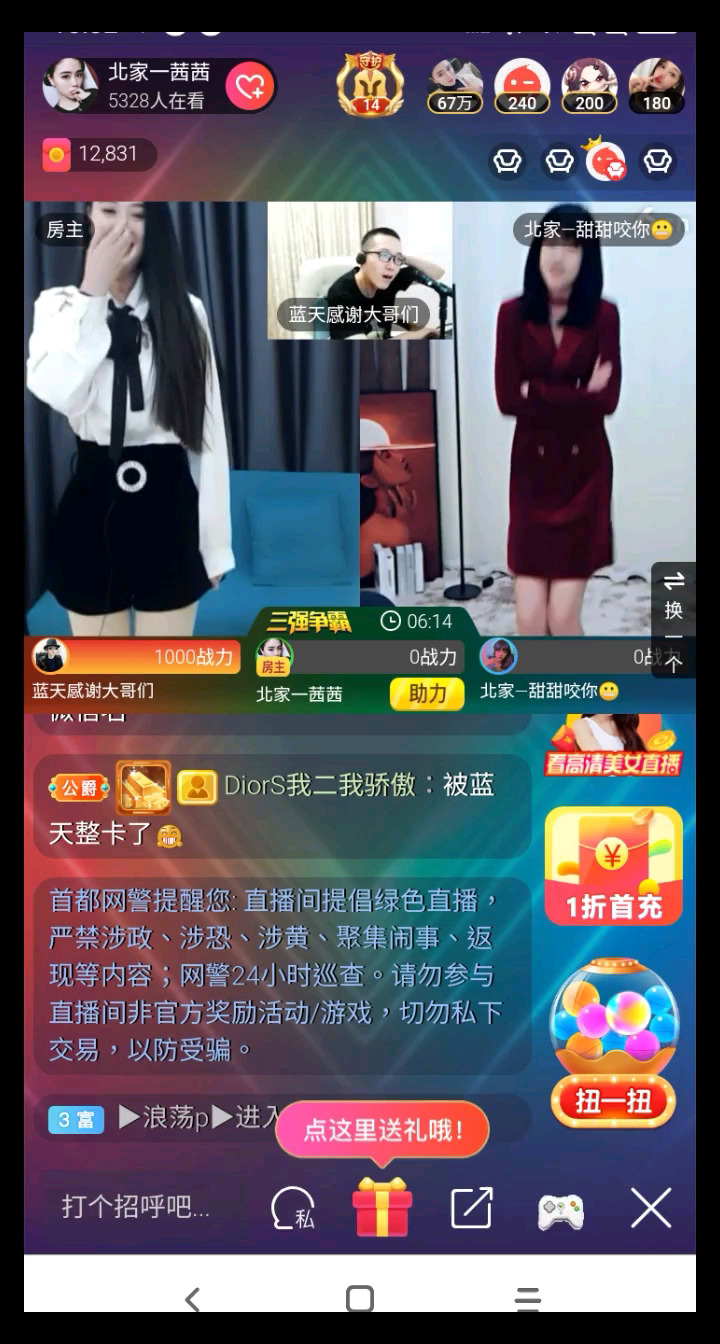Go back with system navigation arrow

[x=192, y=1300]
